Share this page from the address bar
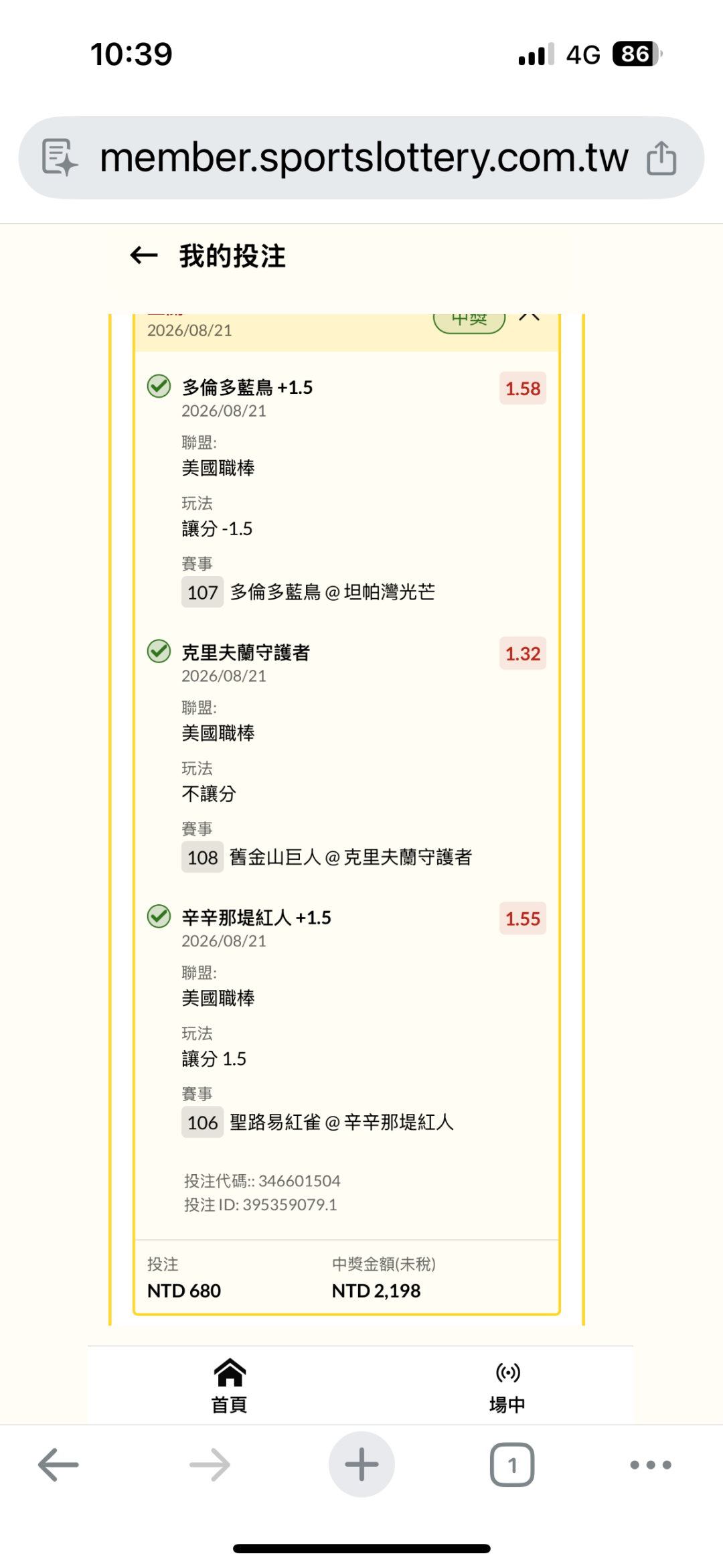This screenshot has width=723, height=1568. 661,158
